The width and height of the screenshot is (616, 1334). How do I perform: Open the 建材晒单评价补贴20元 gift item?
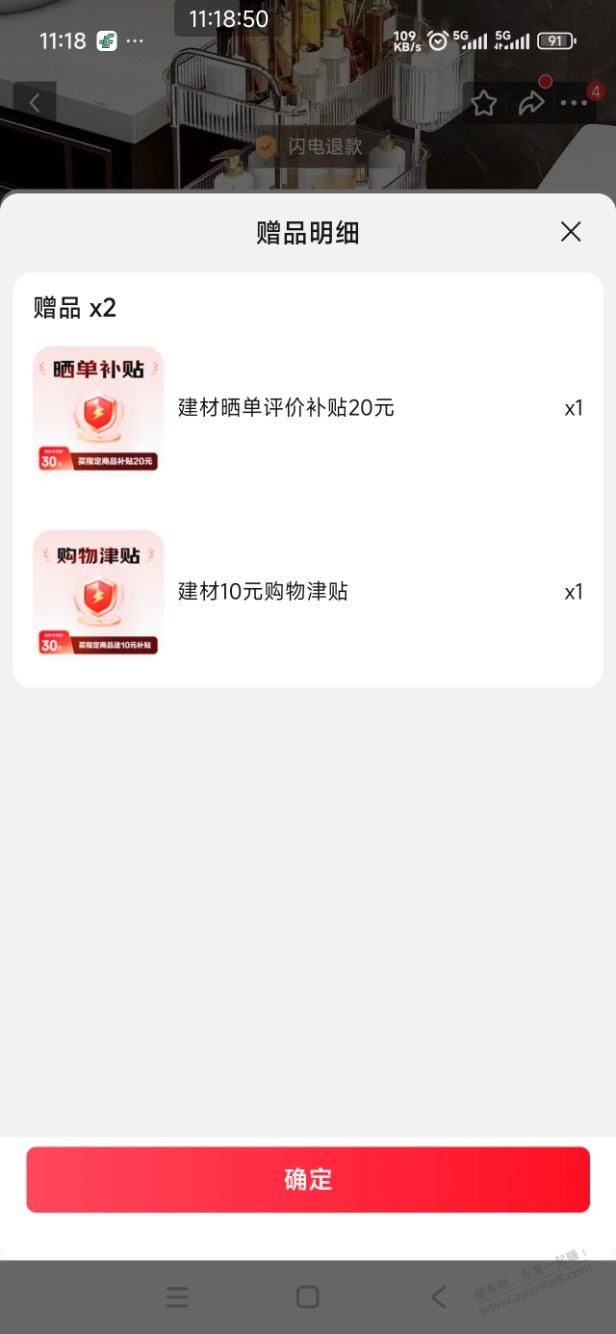click(x=308, y=408)
